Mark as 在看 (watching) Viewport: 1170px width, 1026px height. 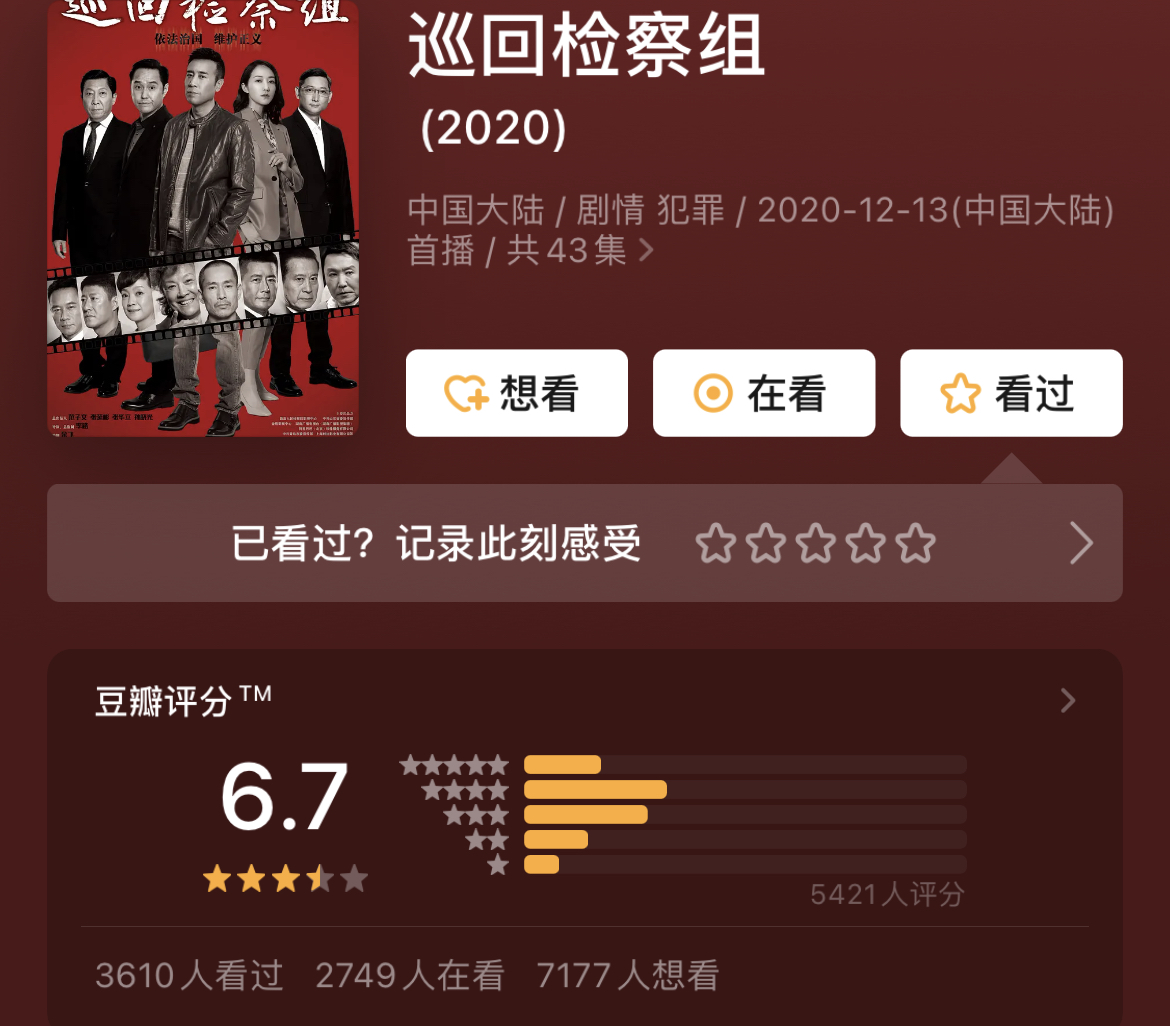pyautogui.click(x=763, y=393)
